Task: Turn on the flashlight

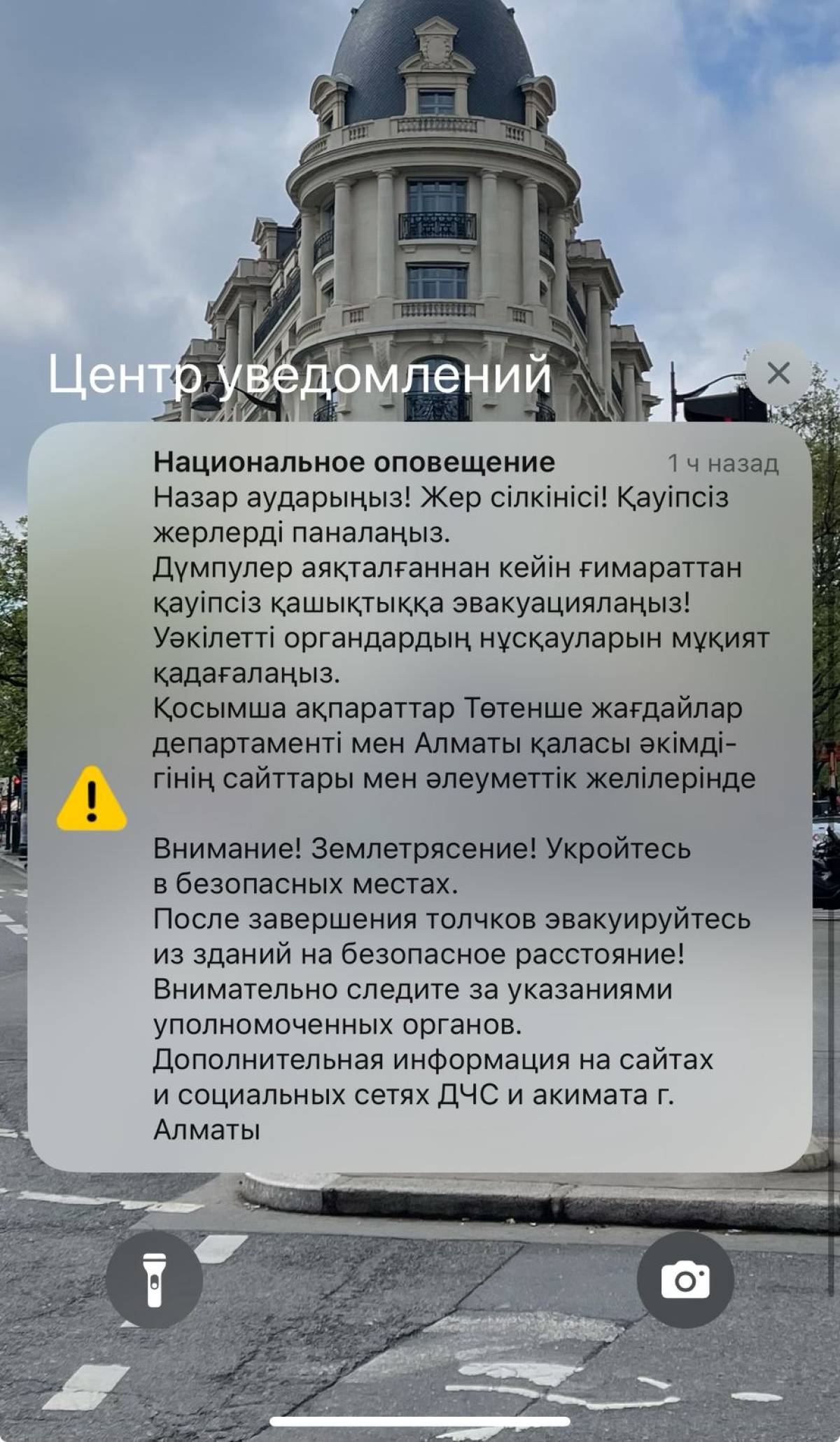Action: (155, 1280)
